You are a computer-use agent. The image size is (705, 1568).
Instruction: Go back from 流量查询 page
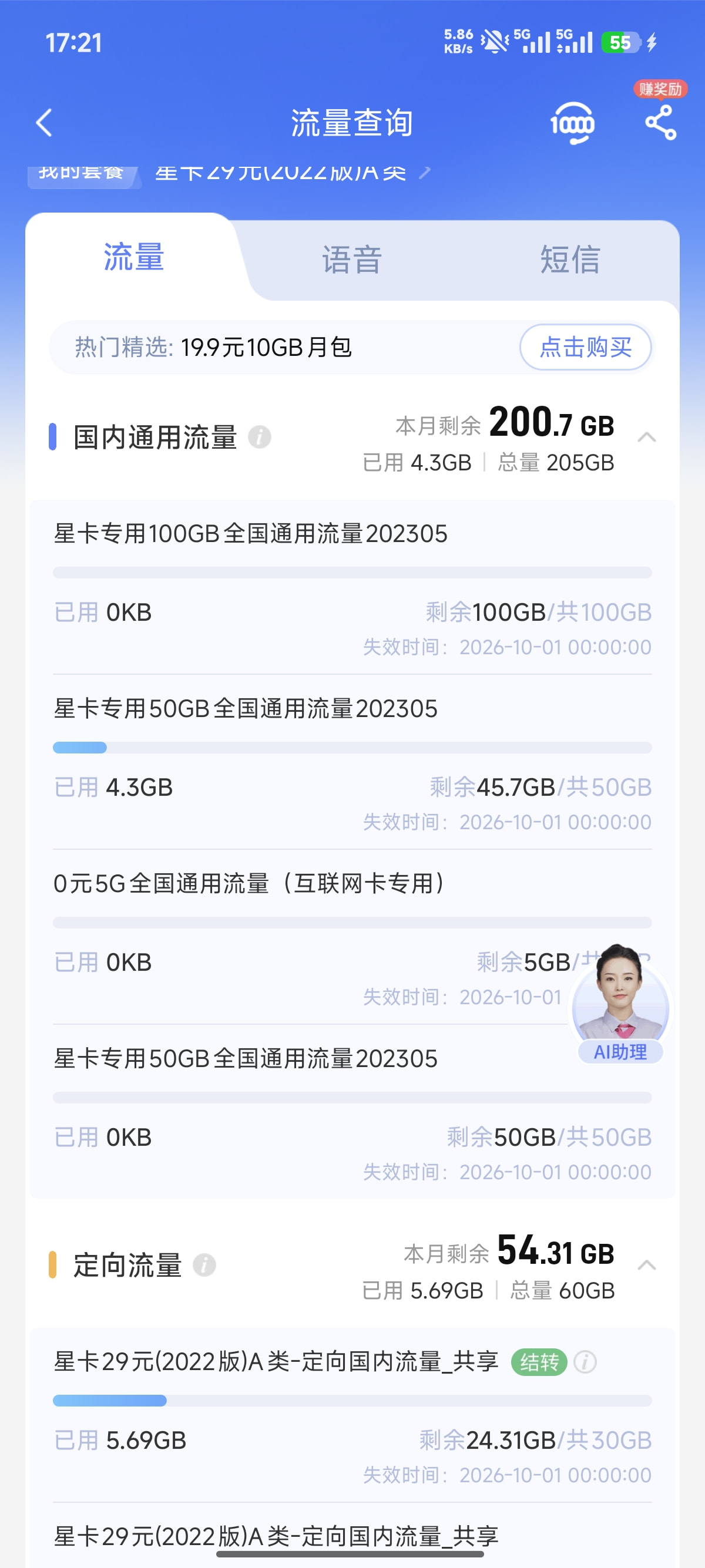[x=44, y=123]
